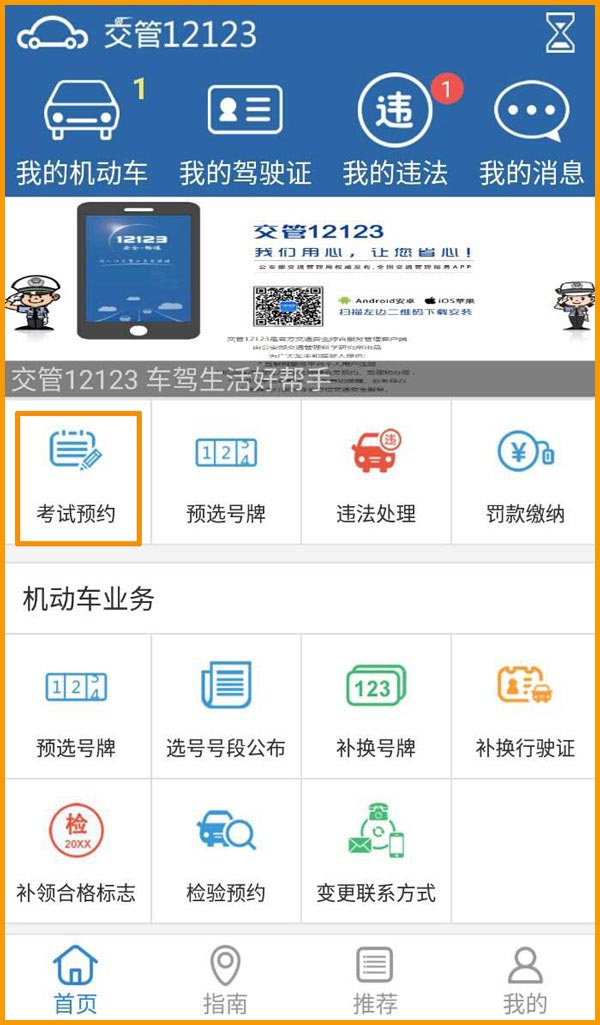Tap 补领合格标志
This screenshot has width=600, height=1025.
coord(77,853)
